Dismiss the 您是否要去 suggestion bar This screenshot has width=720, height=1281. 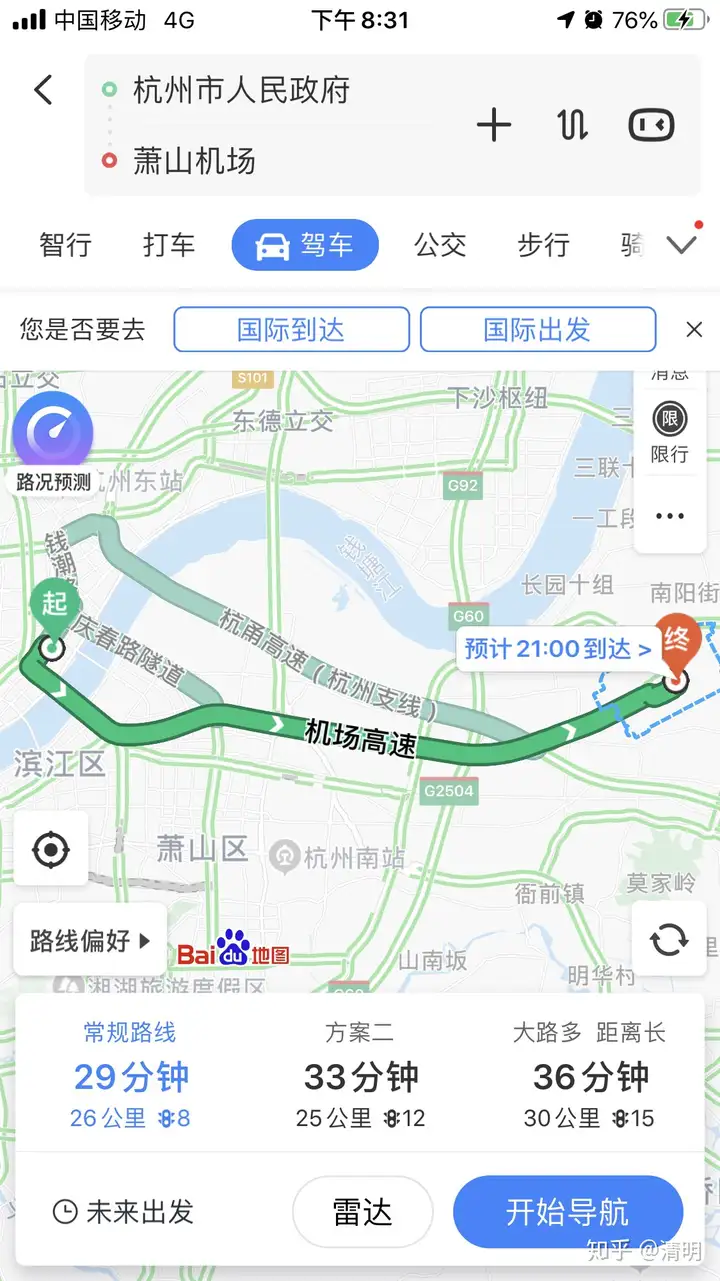point(694,330)
